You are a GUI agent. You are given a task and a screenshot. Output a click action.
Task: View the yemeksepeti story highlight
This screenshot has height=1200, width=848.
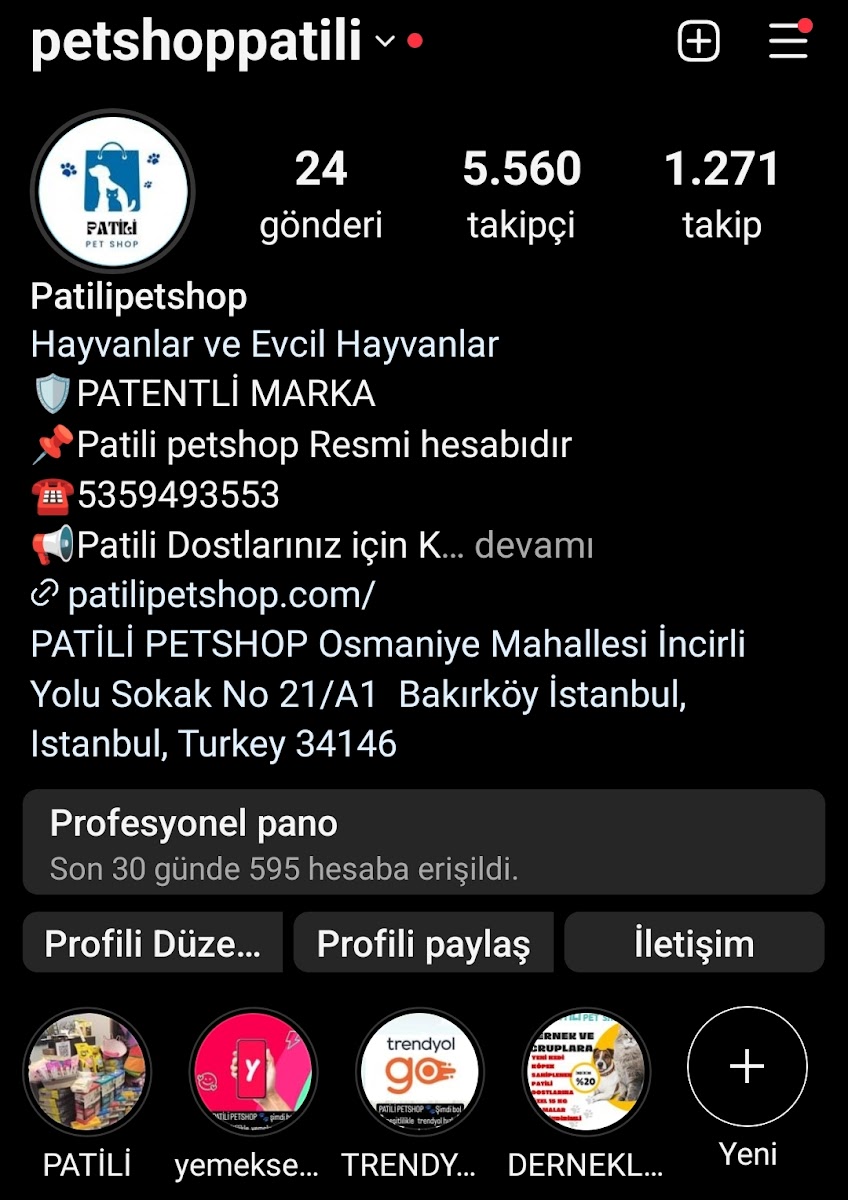pos(253,1070)
